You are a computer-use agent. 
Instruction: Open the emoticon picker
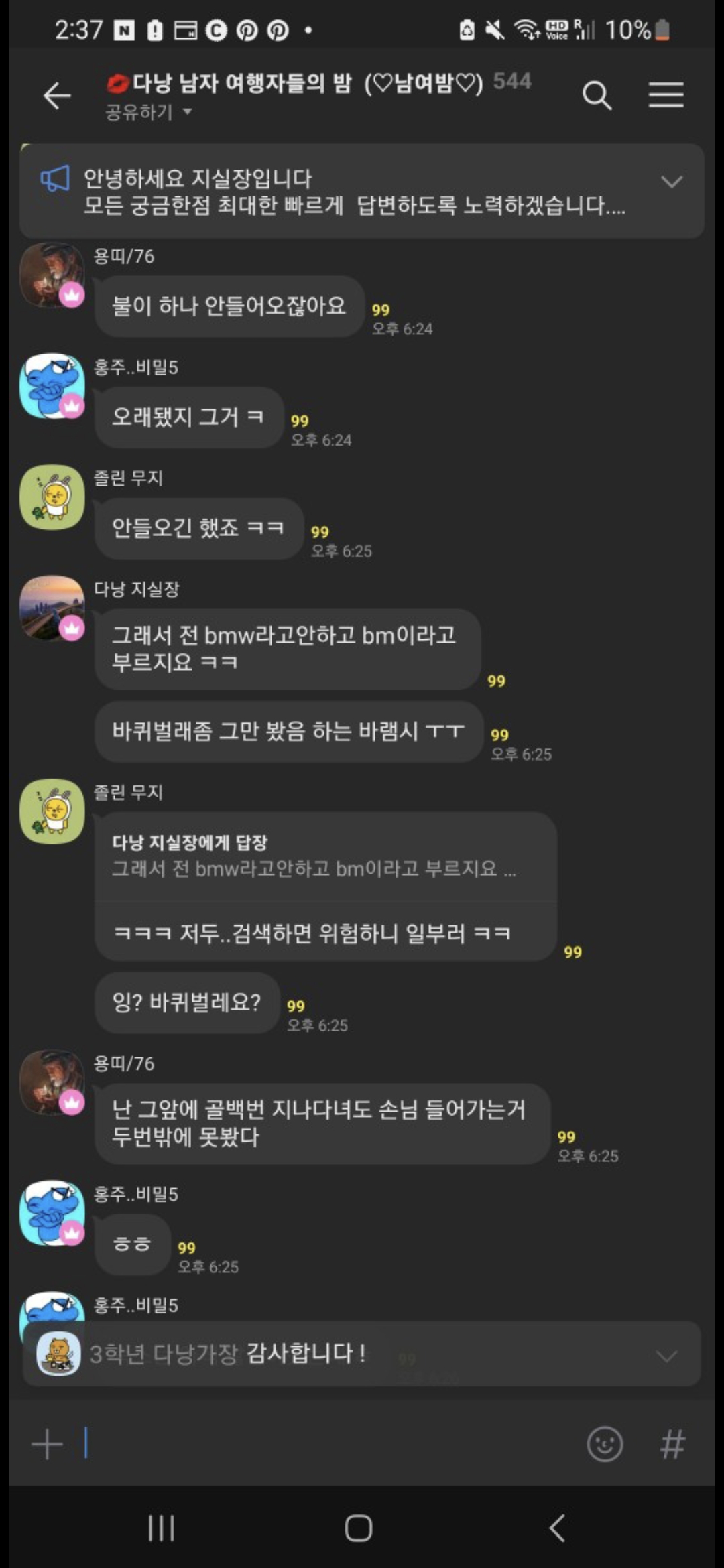click(x=605, y=1444)
